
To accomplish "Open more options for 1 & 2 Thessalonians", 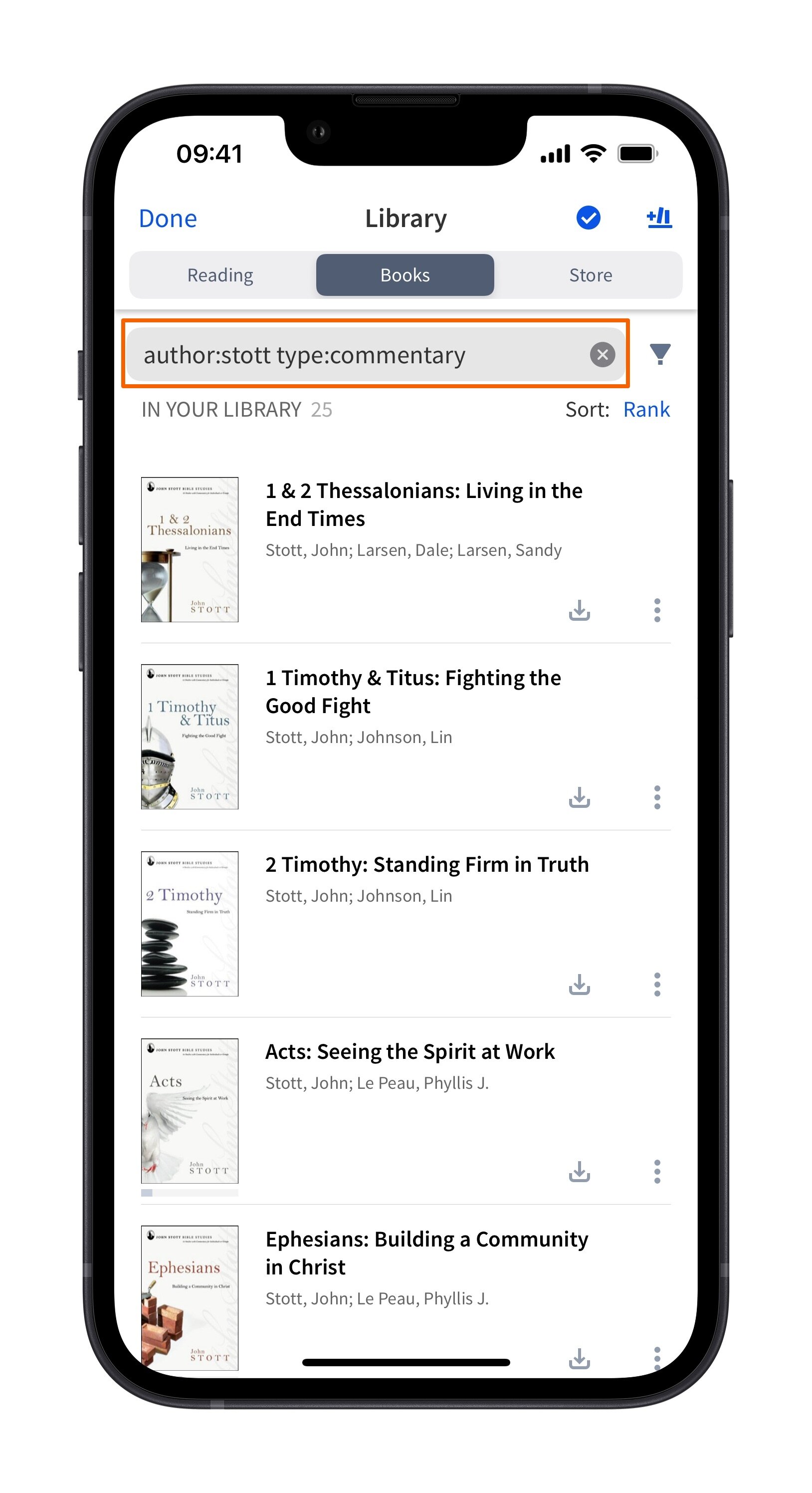I will tap(657, 610).
